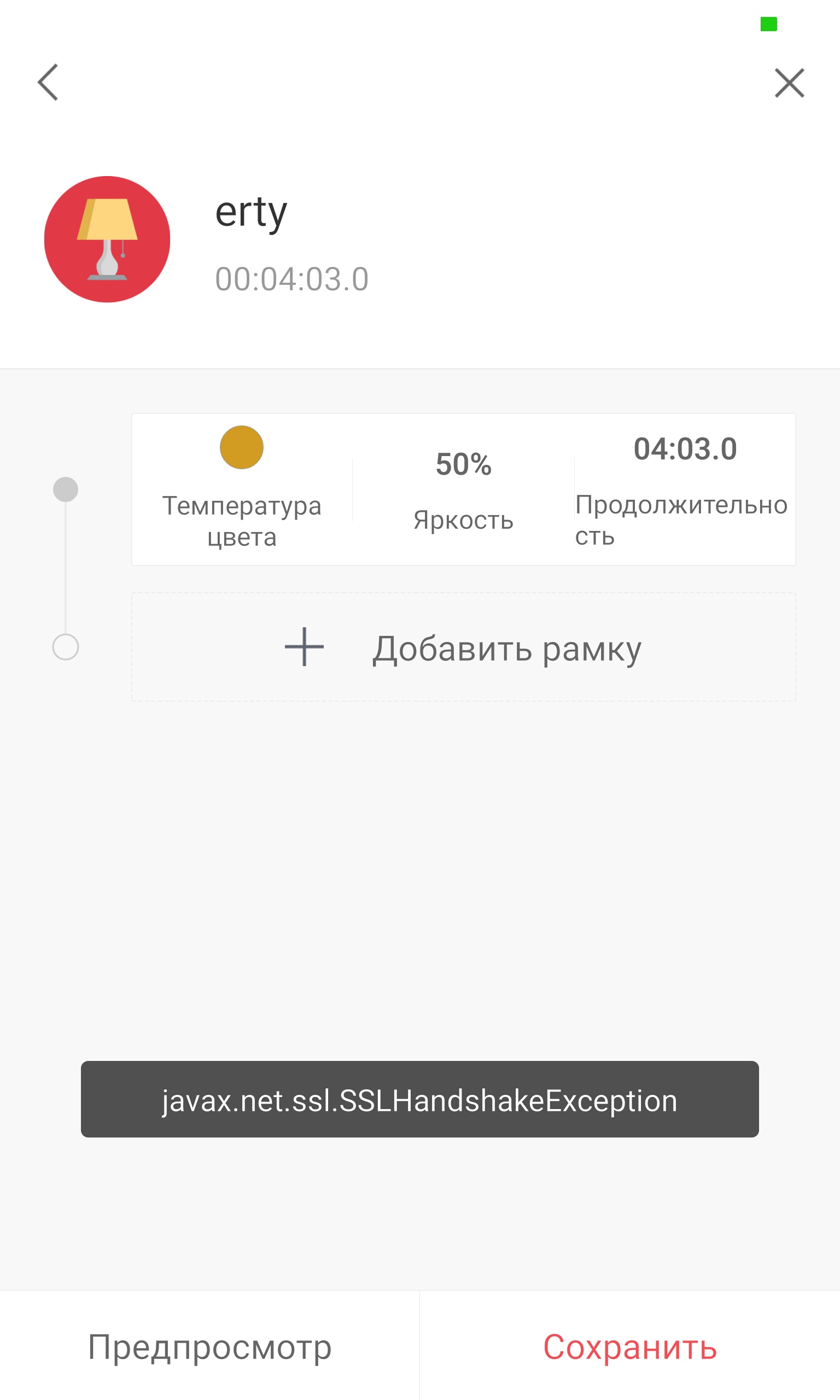The height and width of the screenshot is (1400, 840).
Task: Change the color temperature swatch
Action: click(x=242, y=447)
